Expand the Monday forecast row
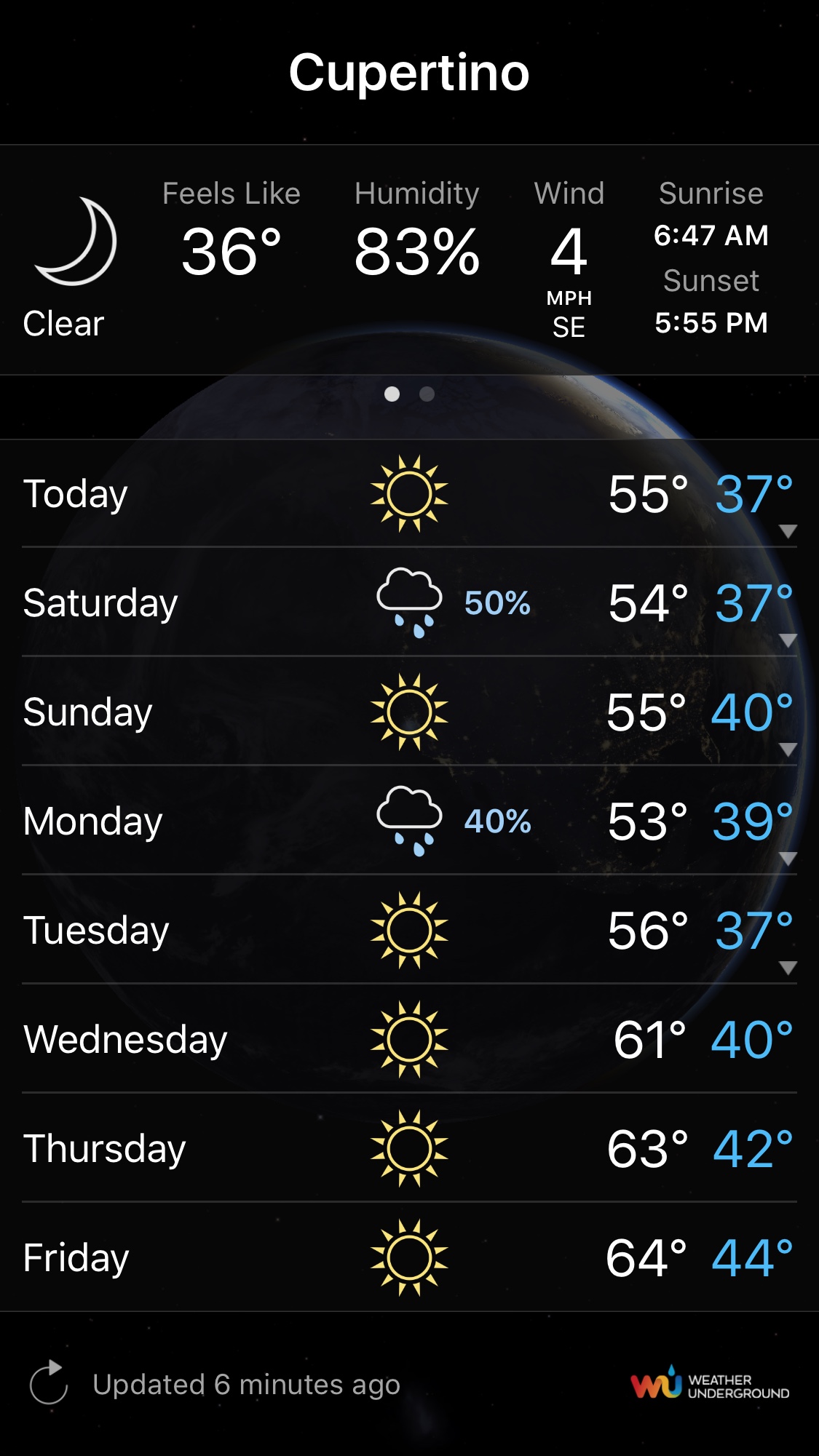819x1456 pixels. click(x=409, y=821)
